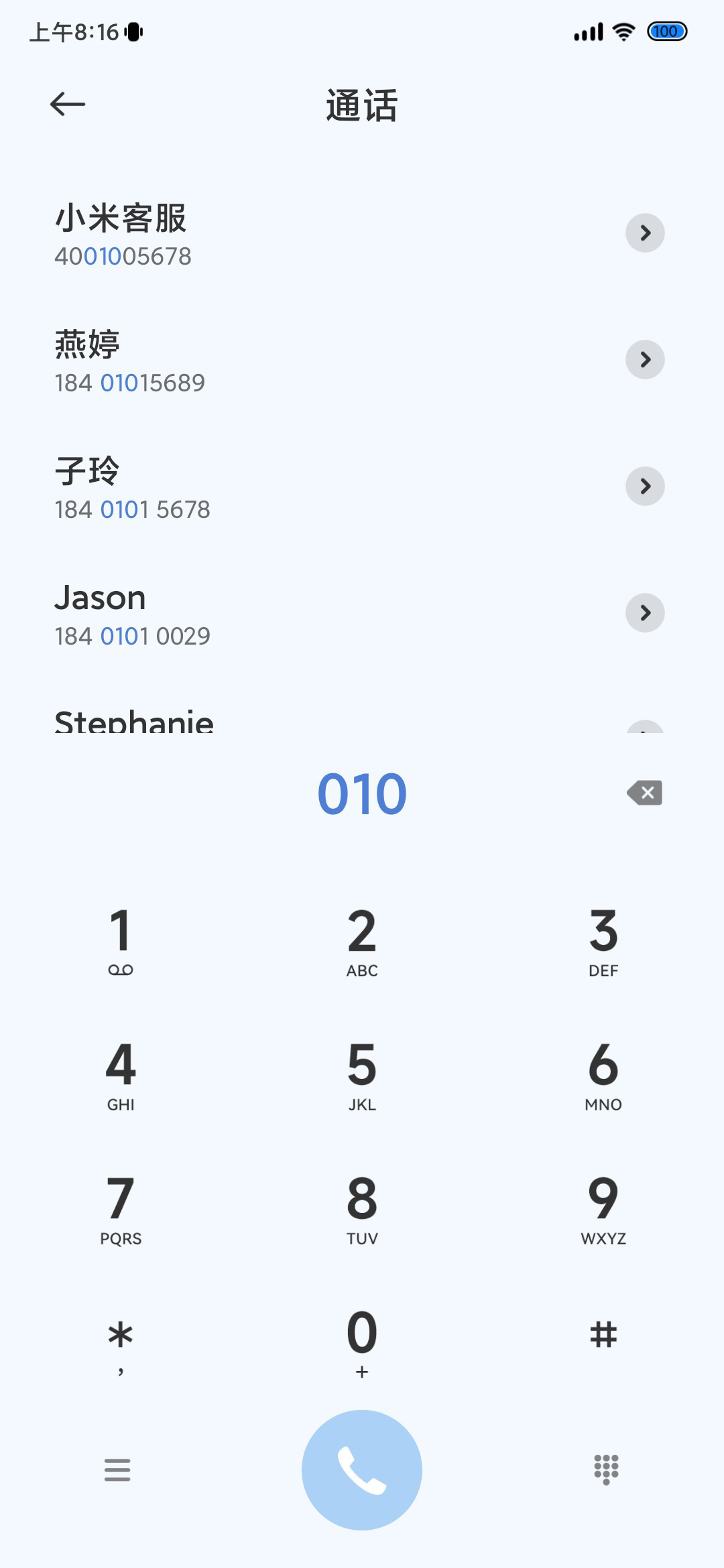Tap the 3 DEF key

point(603,941)
